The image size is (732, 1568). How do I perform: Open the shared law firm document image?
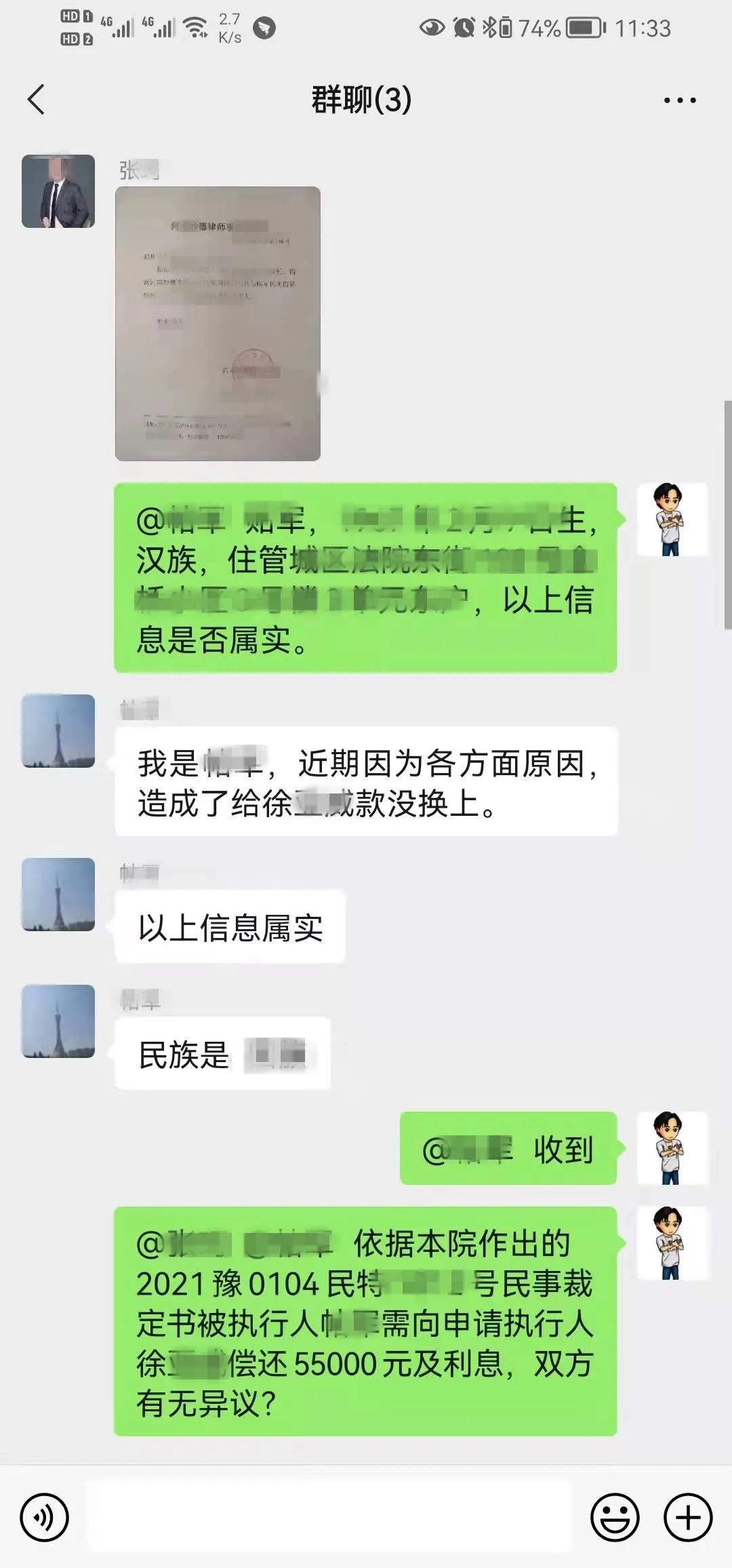[218, 324]
